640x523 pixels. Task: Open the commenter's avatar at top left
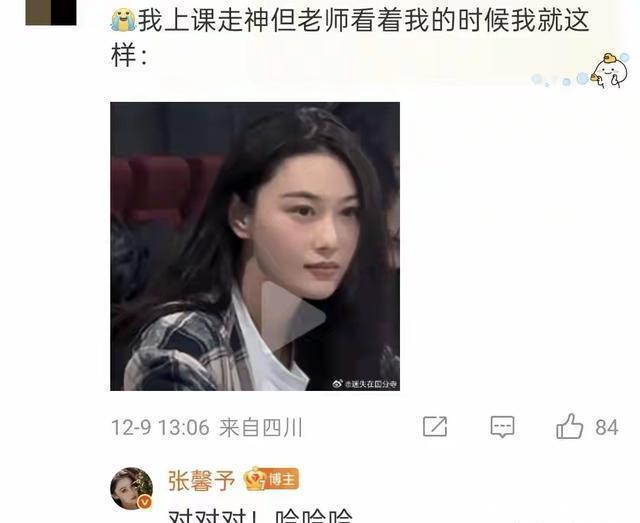[50, 11]
